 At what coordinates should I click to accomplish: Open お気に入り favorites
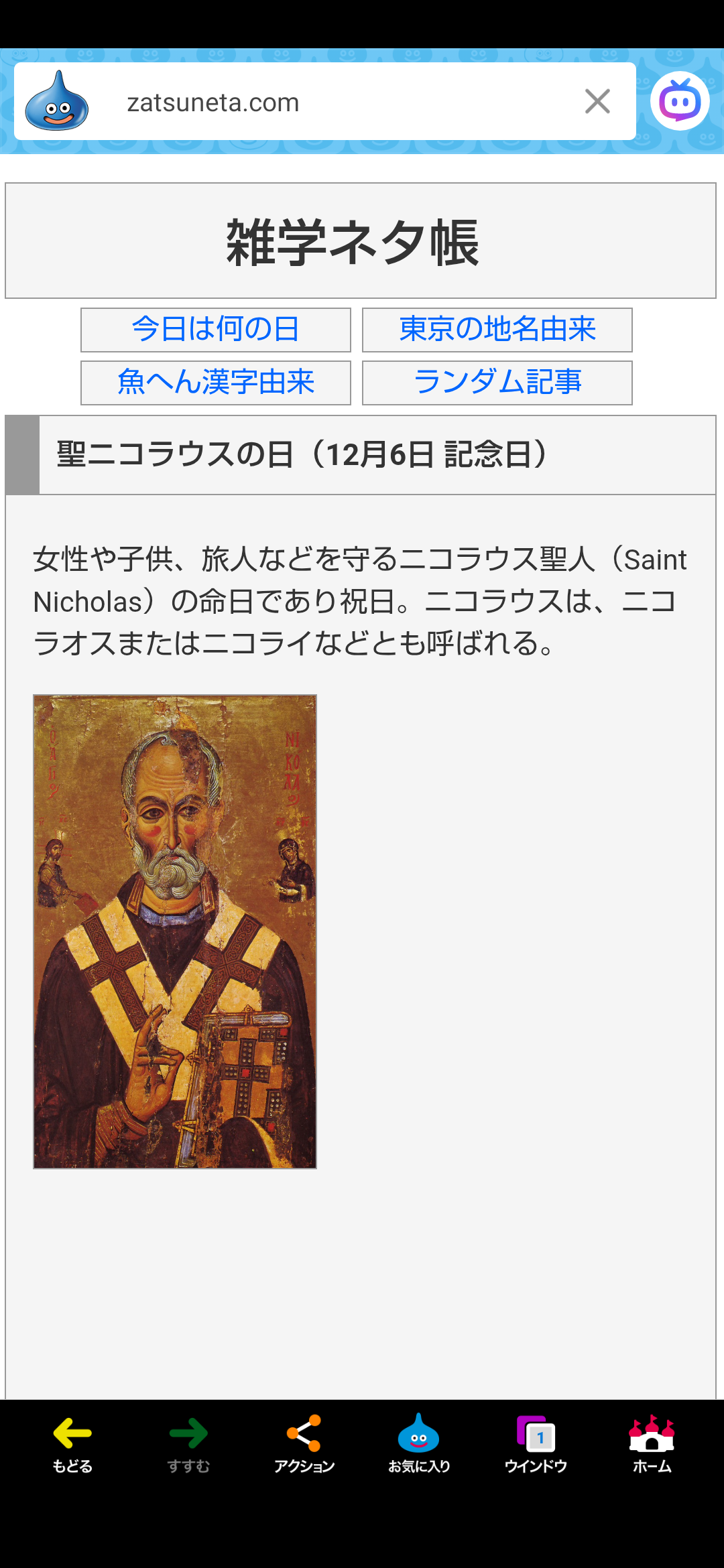pyautogui.click(x=419, y=1444)
